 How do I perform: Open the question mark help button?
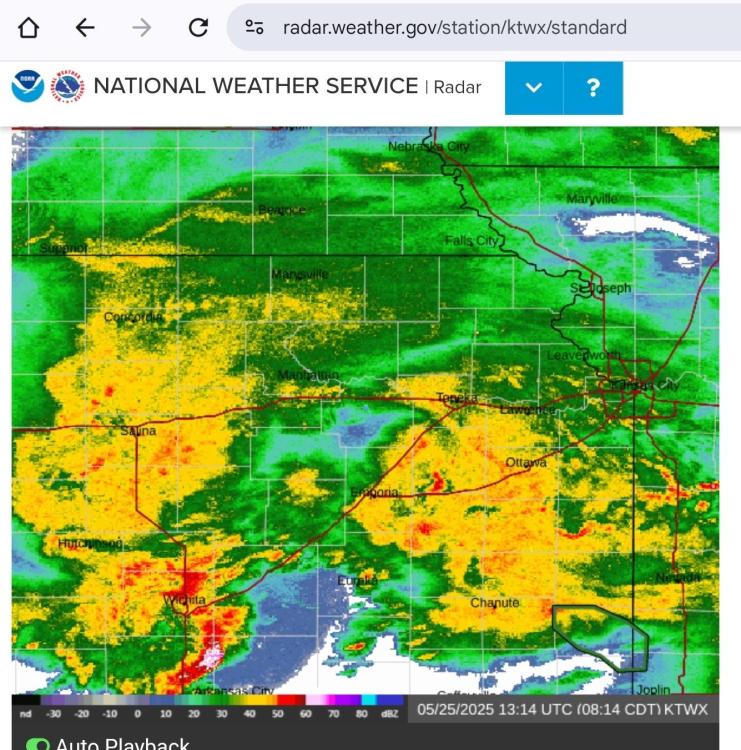(593, 88)
